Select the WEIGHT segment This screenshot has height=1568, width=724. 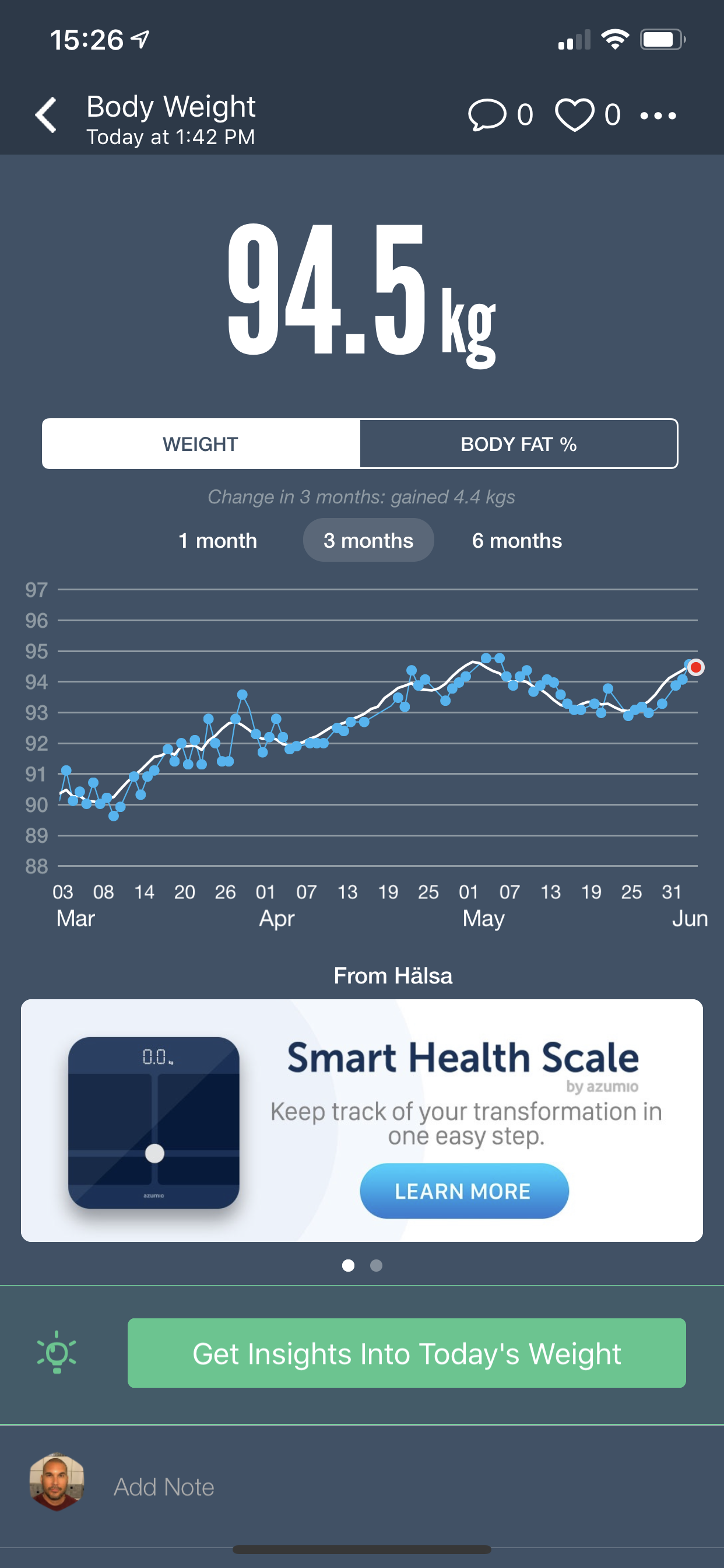201,444
